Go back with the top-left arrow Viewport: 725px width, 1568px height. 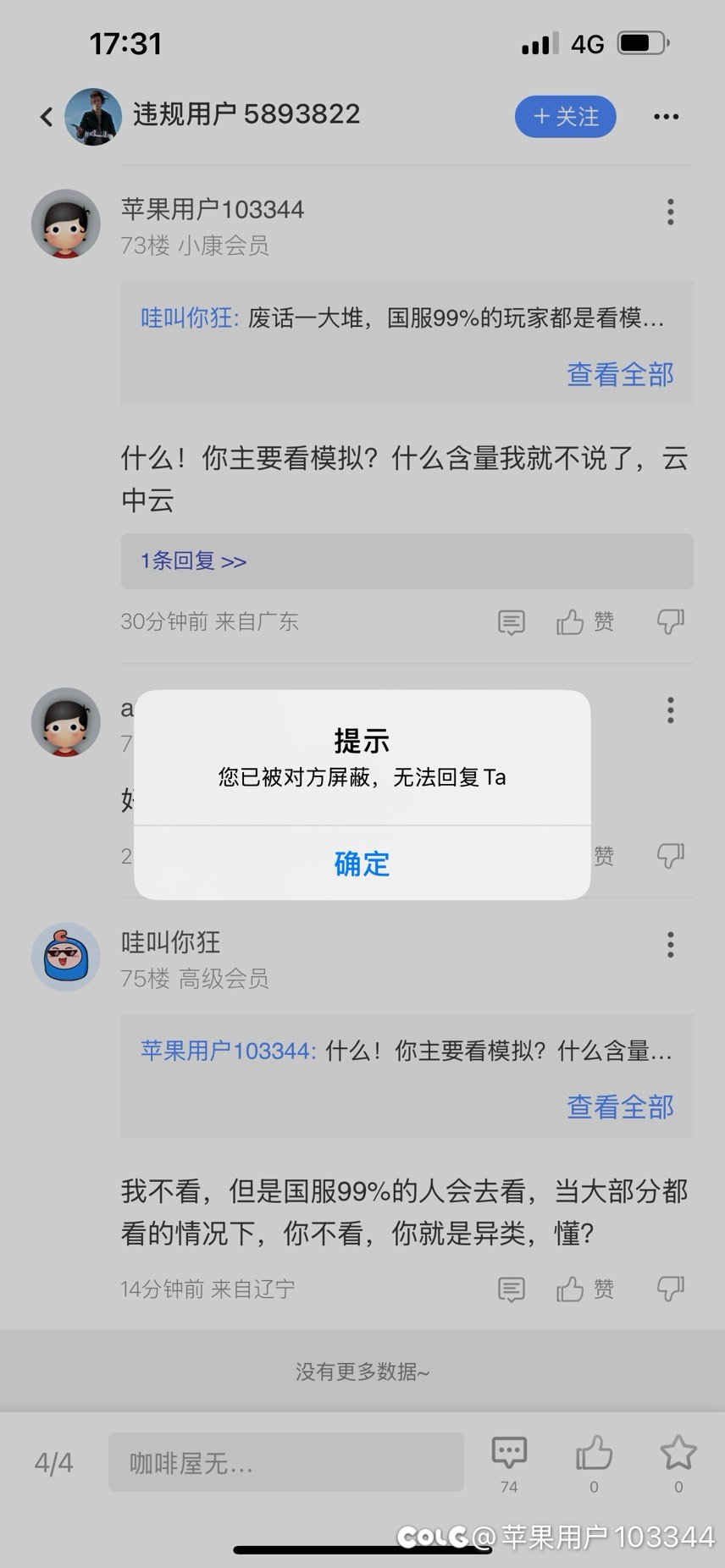click(x=47, y=116)
